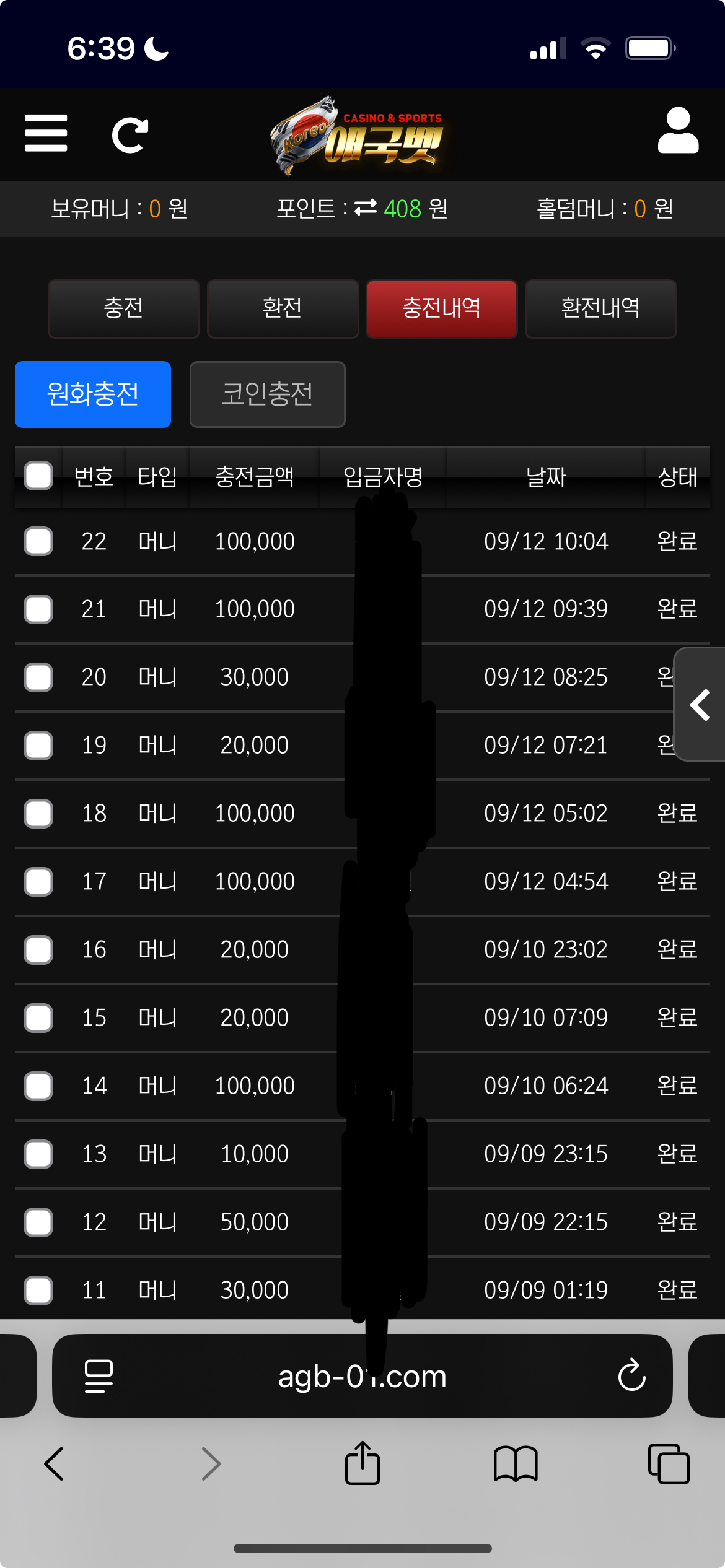Viewport: 725px width, 1568px height.
Task: Mark the checkbox for row 17
Action: [x=38, y=882]
